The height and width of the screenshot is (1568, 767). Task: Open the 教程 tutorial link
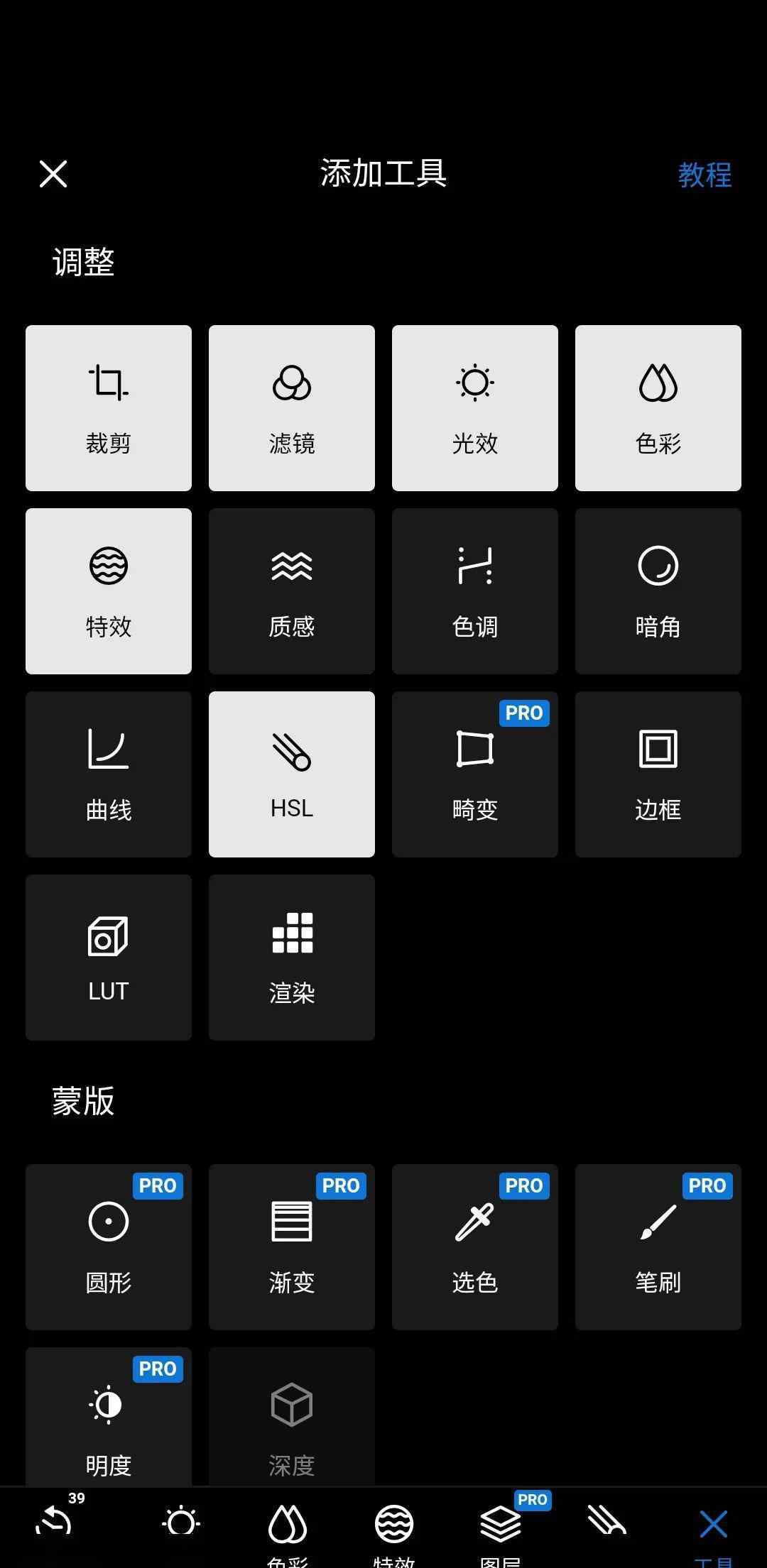tap(704, 175)
